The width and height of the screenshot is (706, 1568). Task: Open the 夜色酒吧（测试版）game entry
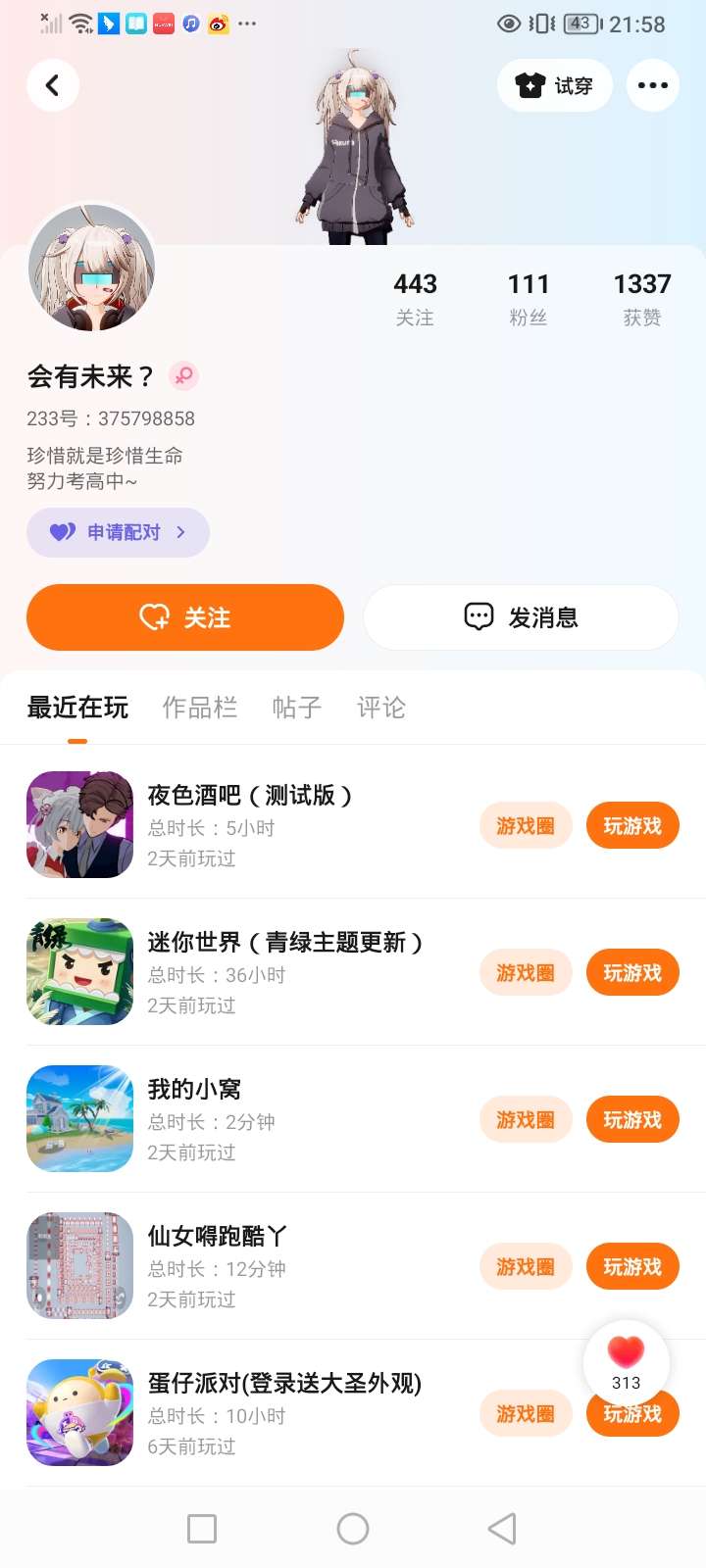249,796
